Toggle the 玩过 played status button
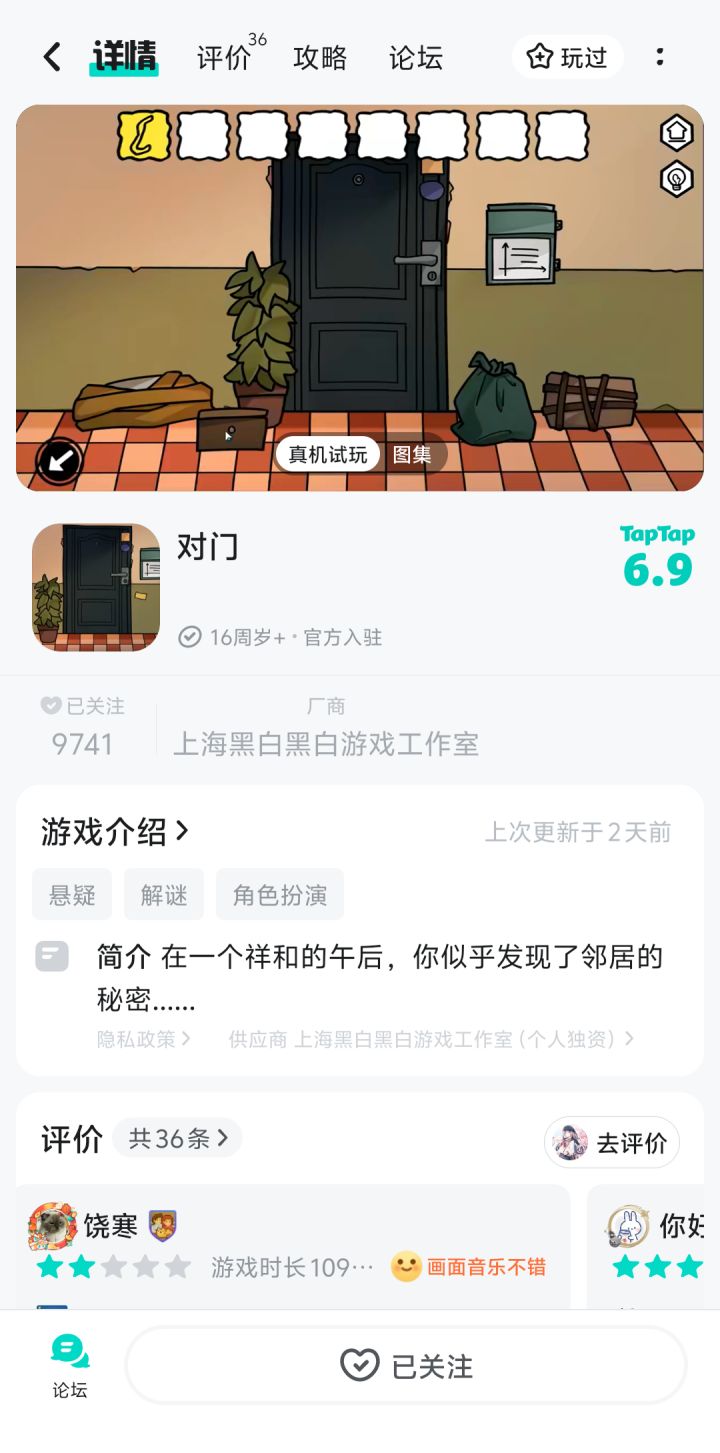This screenshot has width=720, height=1453. pos(567,57)
